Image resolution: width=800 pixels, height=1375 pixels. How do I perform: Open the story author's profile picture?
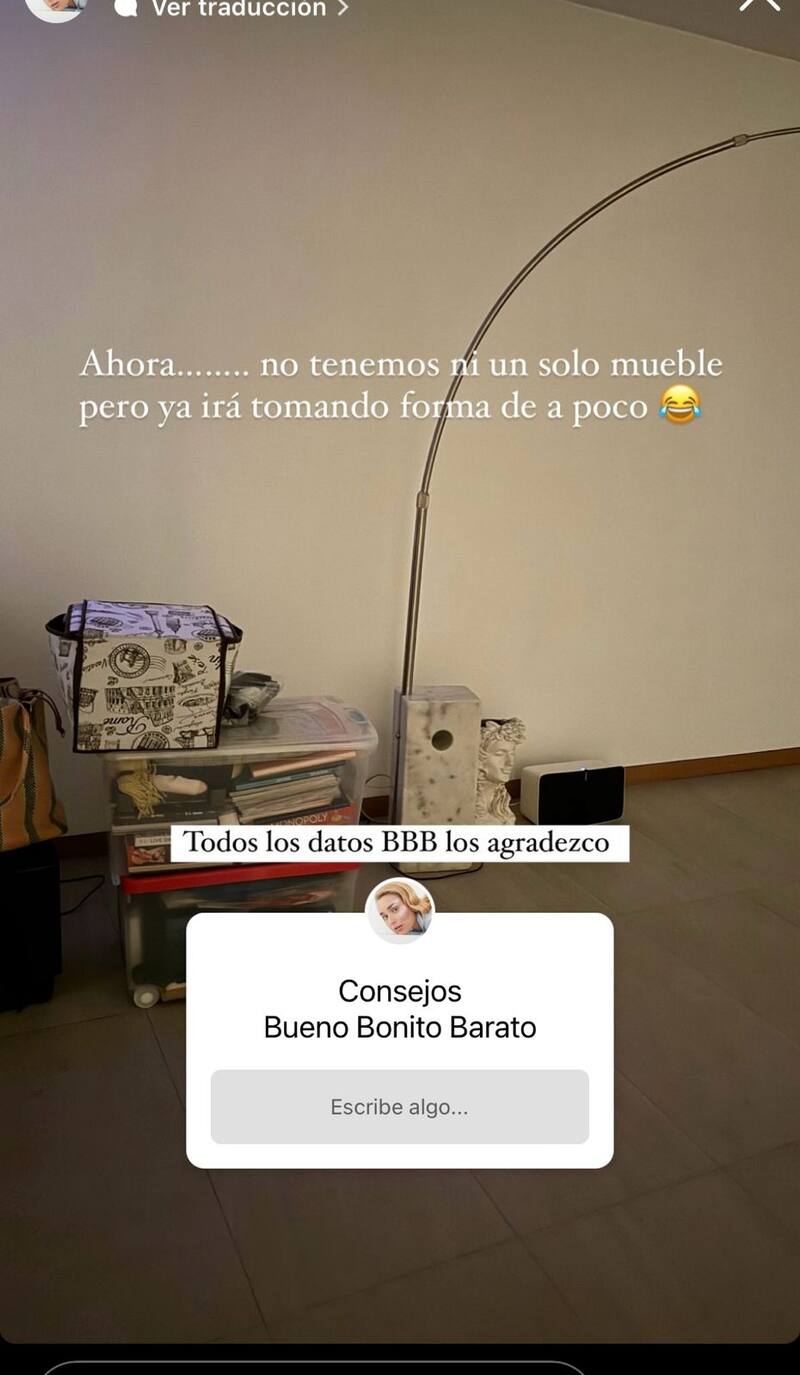54,6
